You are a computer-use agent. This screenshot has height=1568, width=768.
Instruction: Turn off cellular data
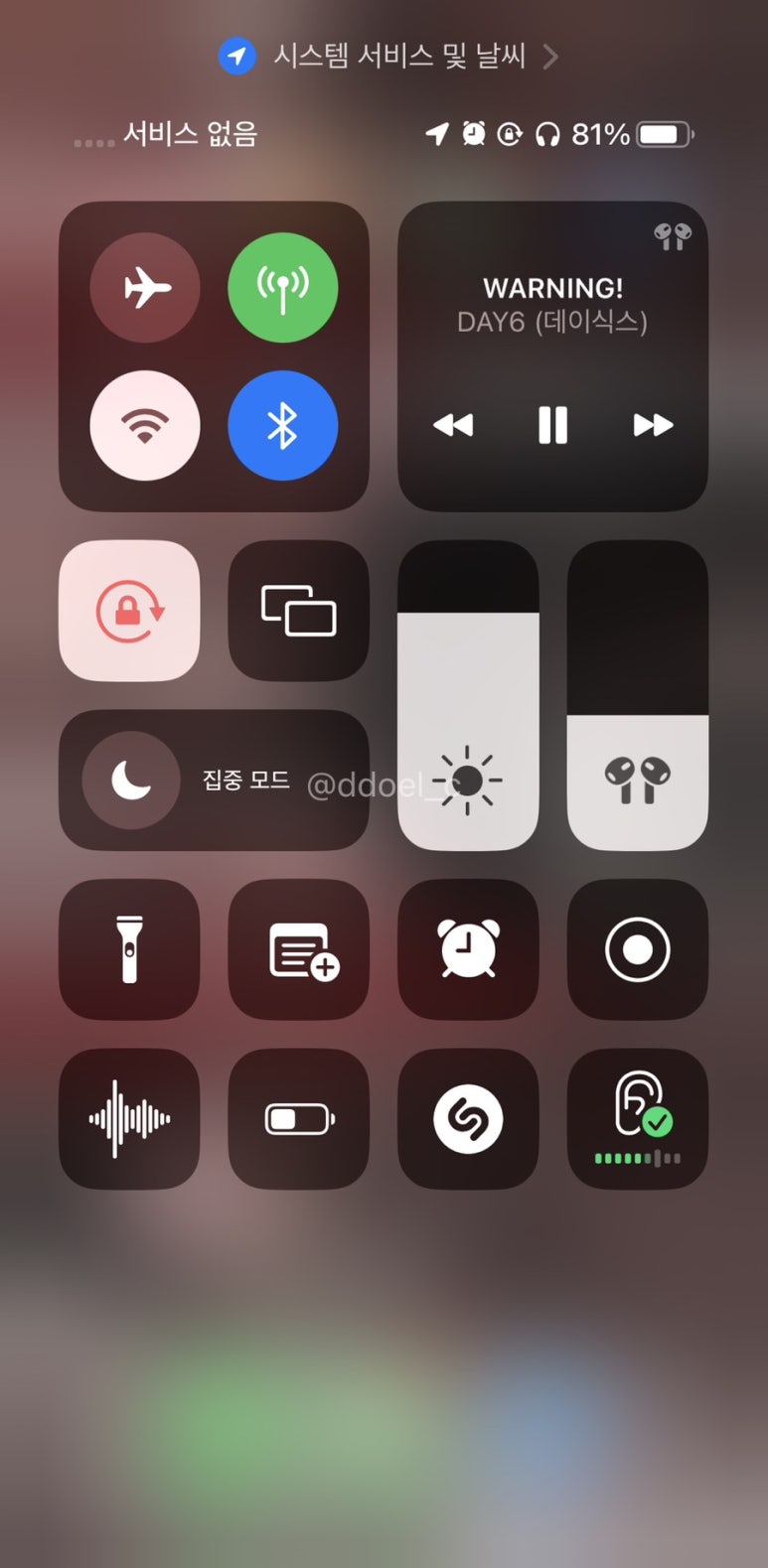(283, 288)
